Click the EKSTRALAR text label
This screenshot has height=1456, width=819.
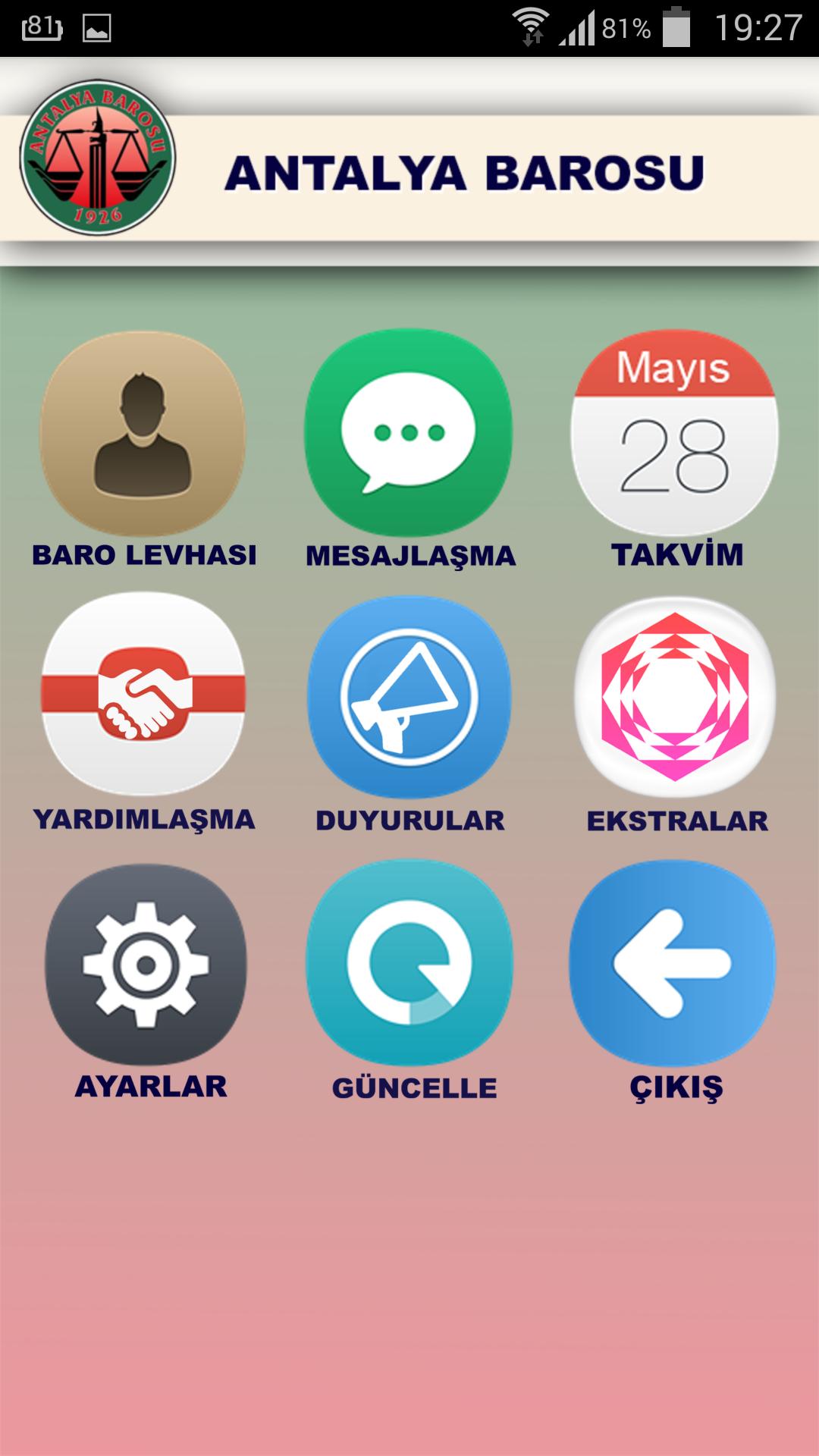click(679, 819)
